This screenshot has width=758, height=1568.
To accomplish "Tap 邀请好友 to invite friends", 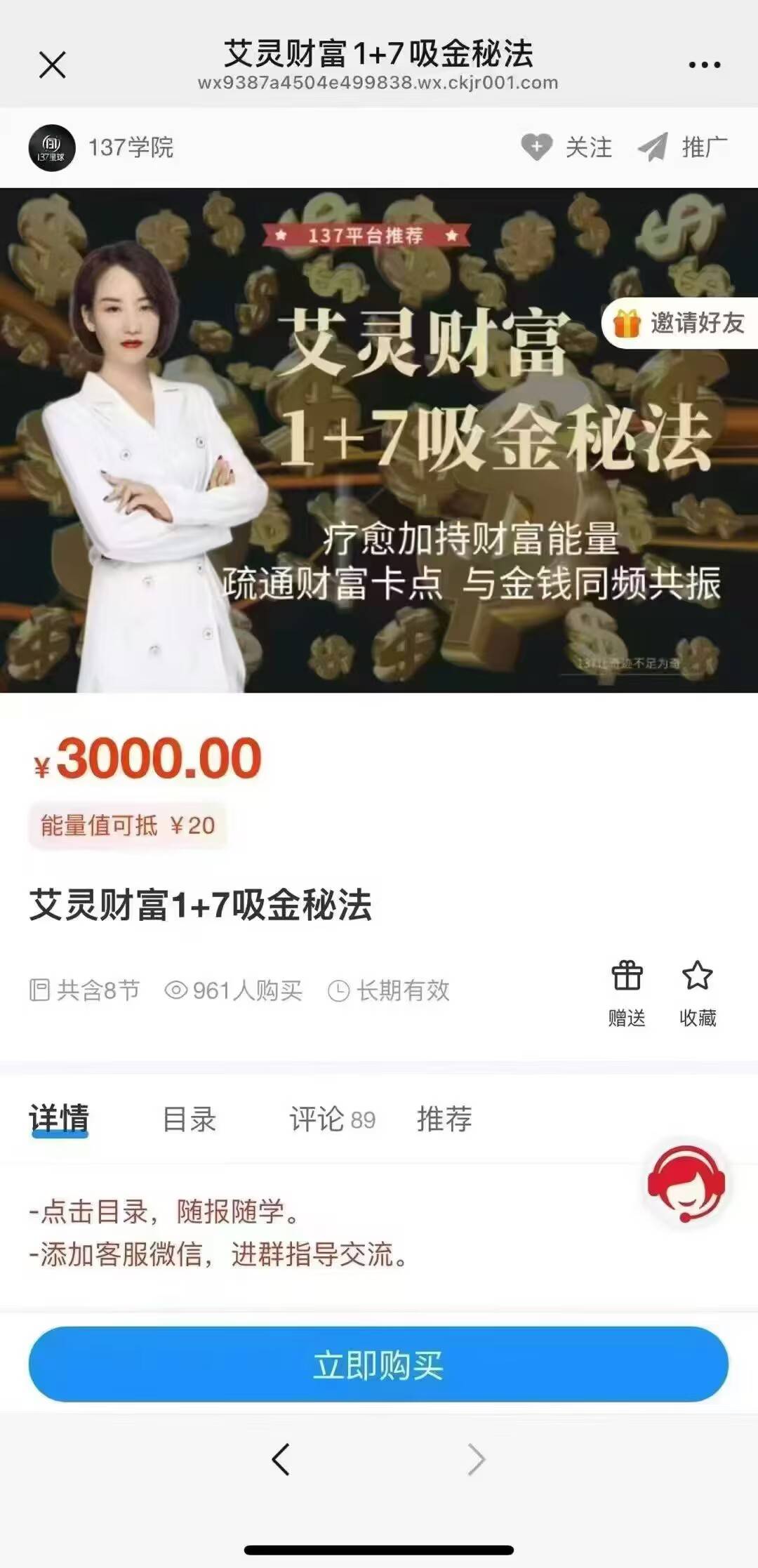I will (679, 323).
